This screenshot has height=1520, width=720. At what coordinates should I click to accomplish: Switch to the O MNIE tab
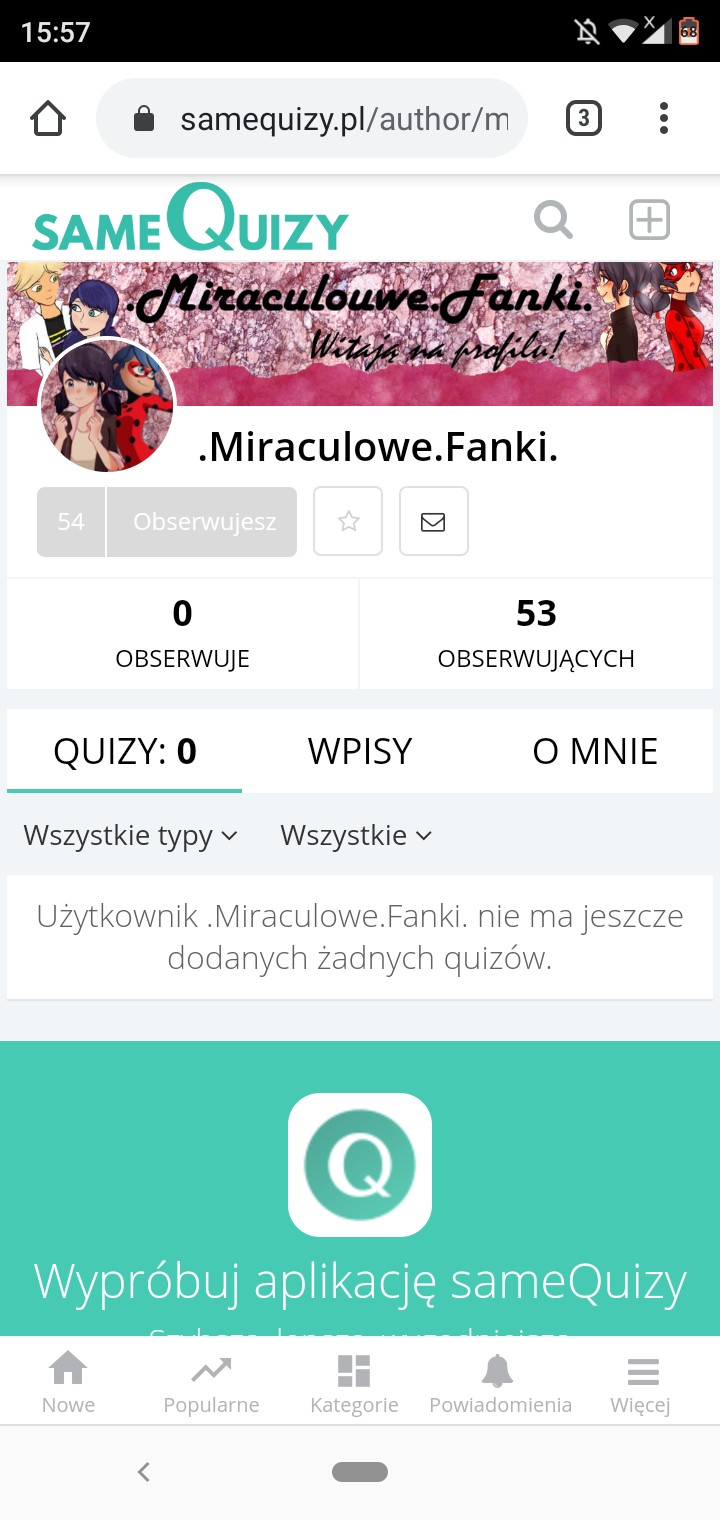tap(595, 751)
